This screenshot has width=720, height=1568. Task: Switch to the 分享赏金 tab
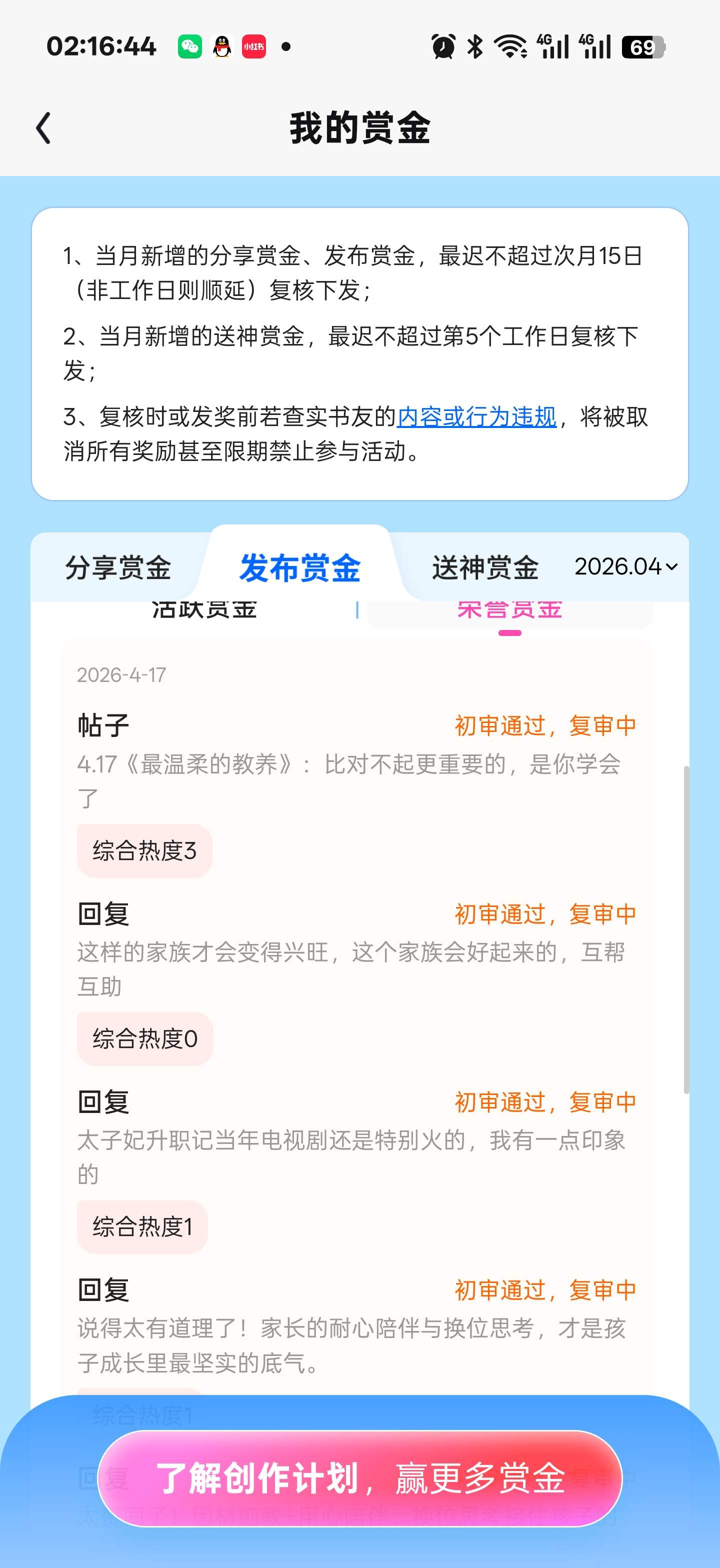[118, 567]
